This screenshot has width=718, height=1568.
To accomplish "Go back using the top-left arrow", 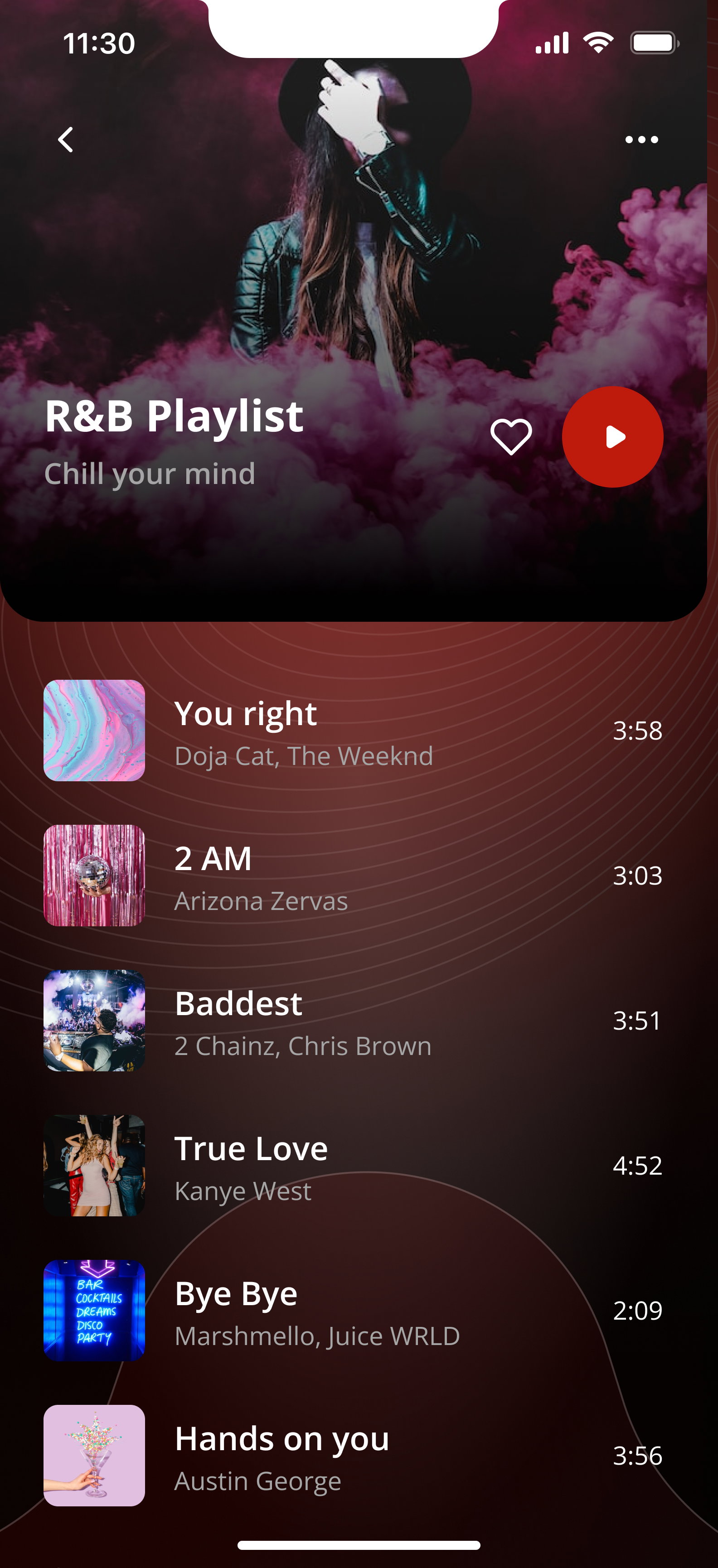I will [66, 140].
